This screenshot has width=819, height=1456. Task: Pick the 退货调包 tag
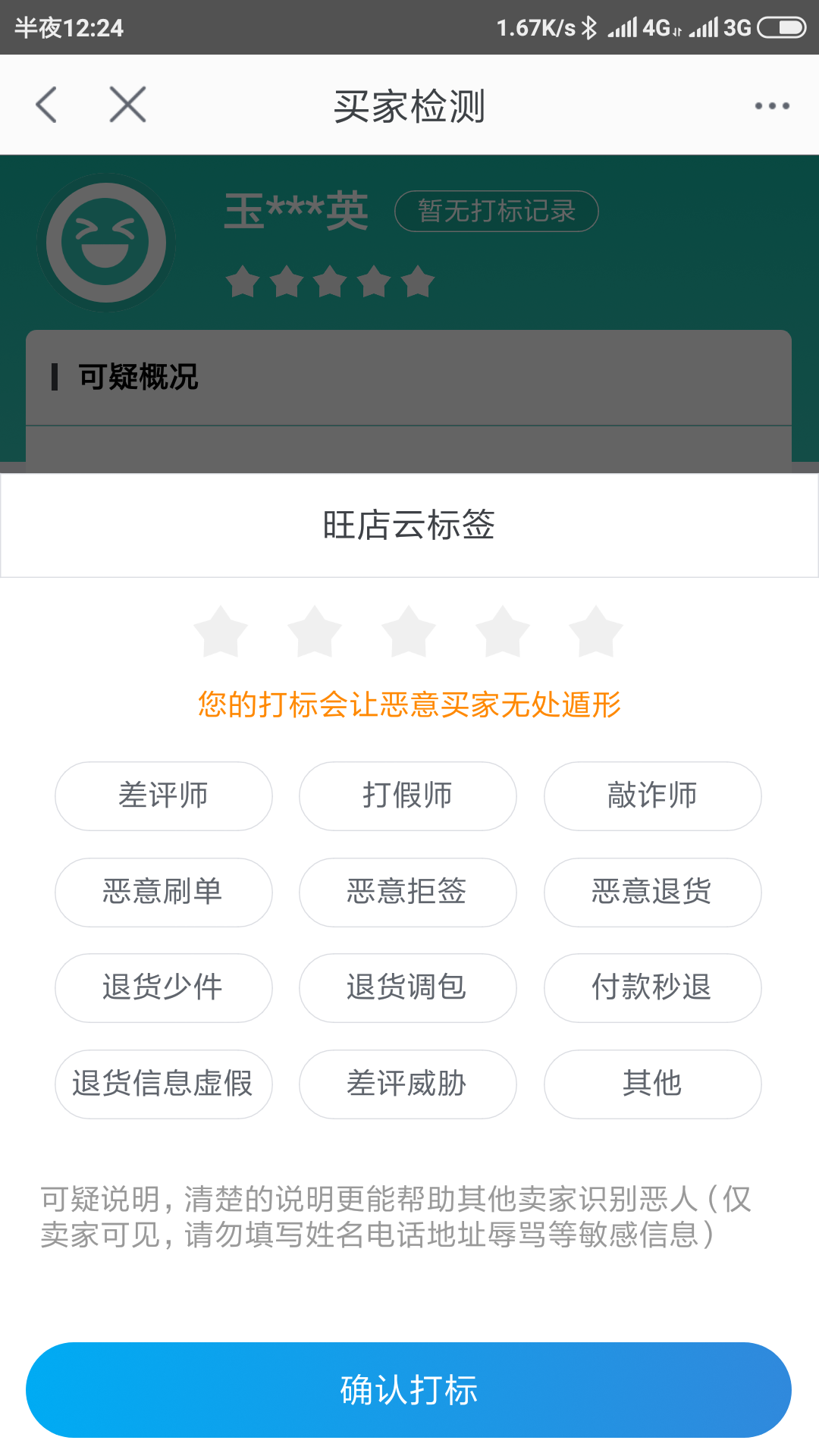click(x=407, y=987)
